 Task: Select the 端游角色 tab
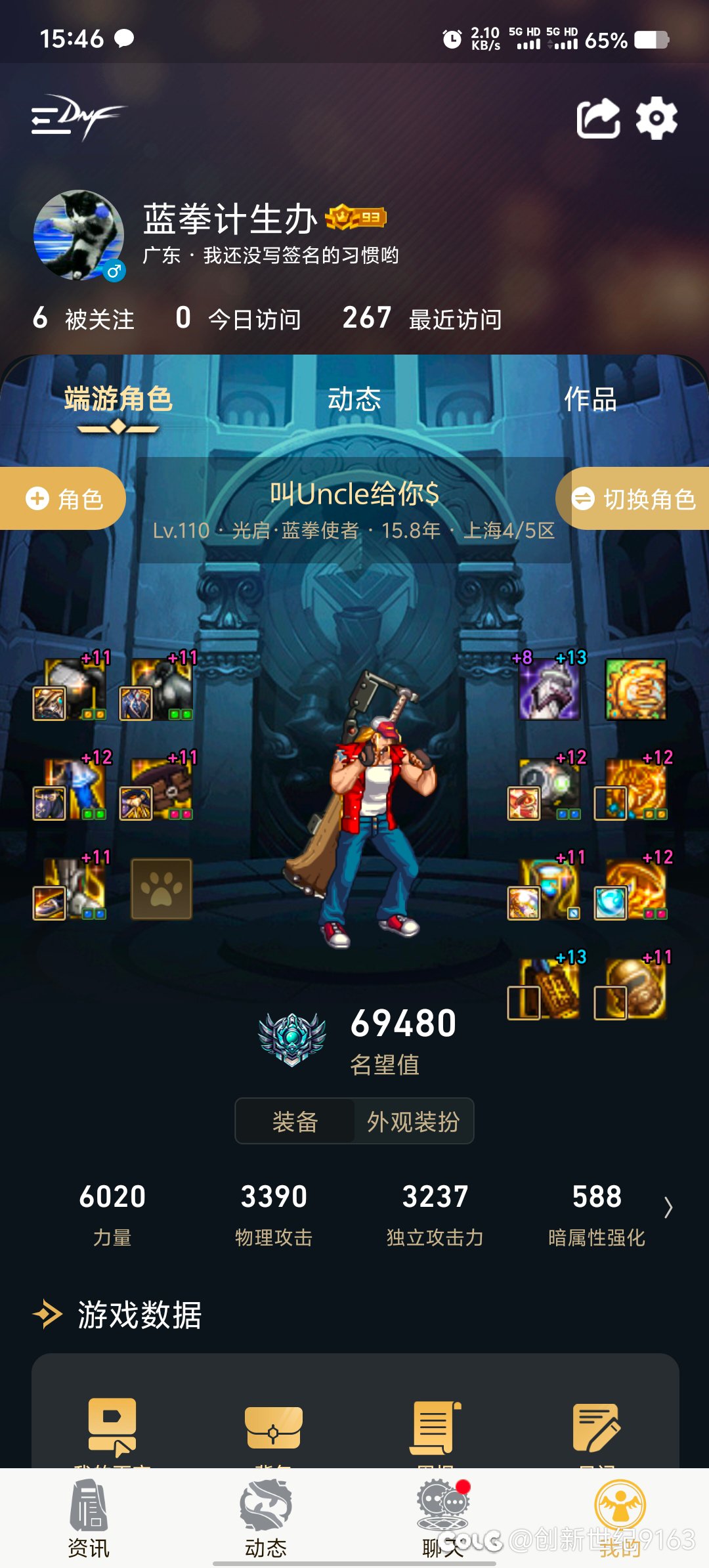pos(118,399)
